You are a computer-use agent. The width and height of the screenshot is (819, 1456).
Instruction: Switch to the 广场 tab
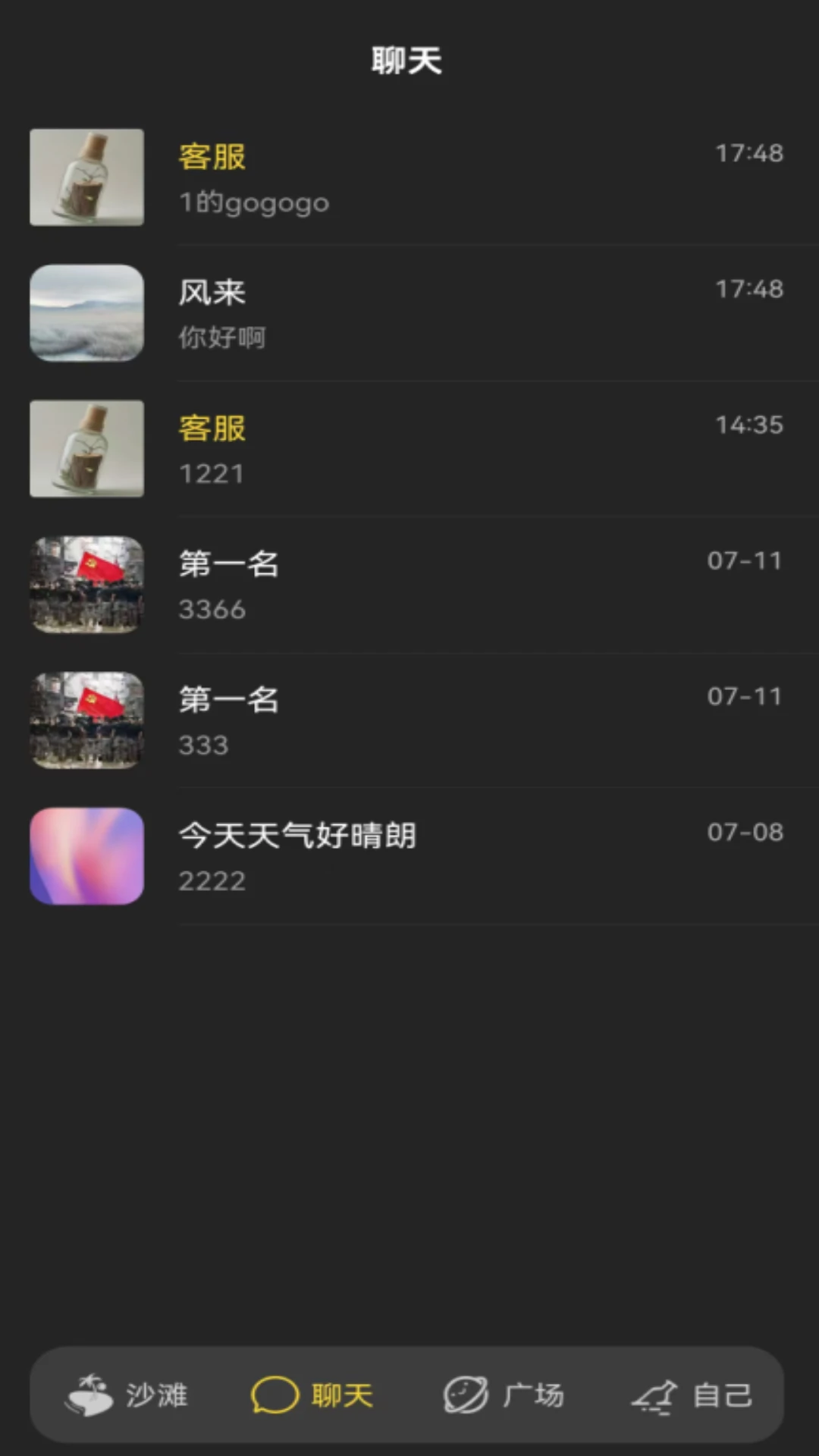[x=504, y=1395]
